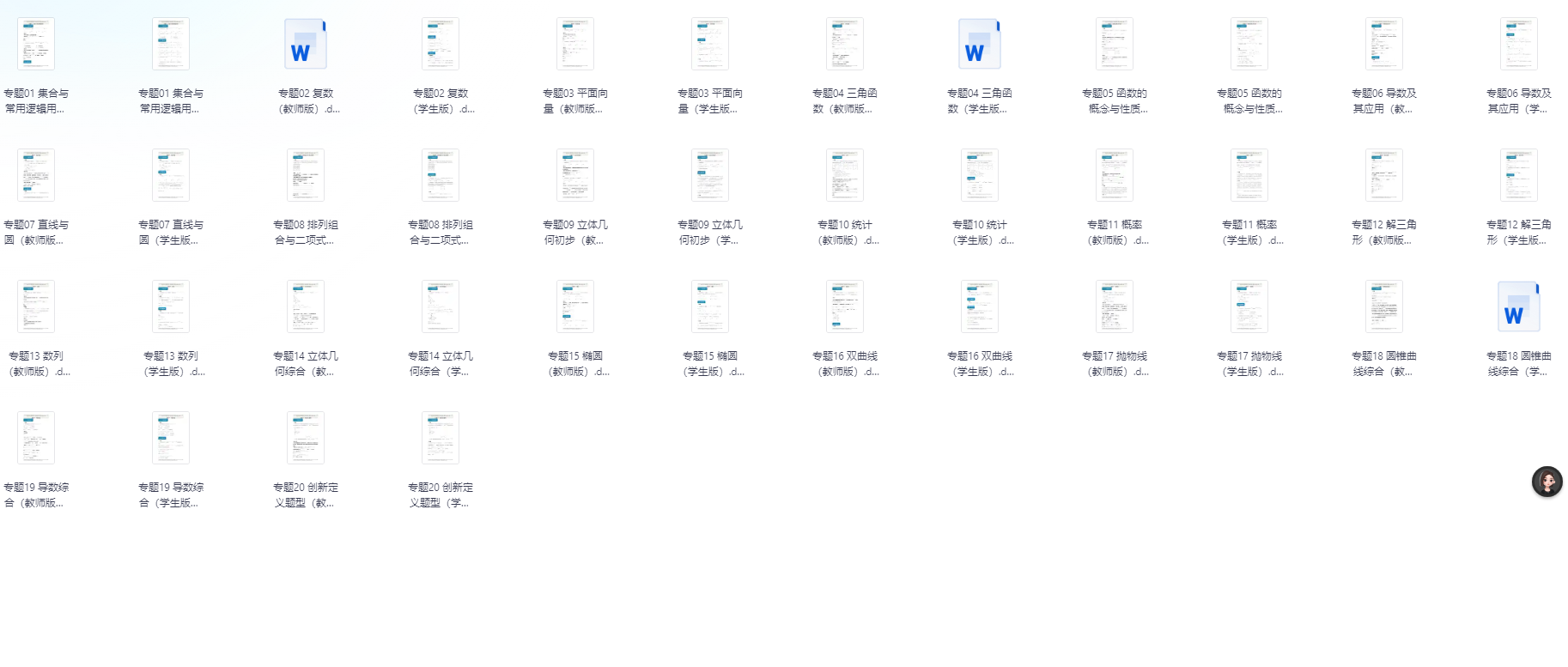1568x667 pixels.
Task: Open 专题03 平面向量（教师版）file
Action: [575, 45]
